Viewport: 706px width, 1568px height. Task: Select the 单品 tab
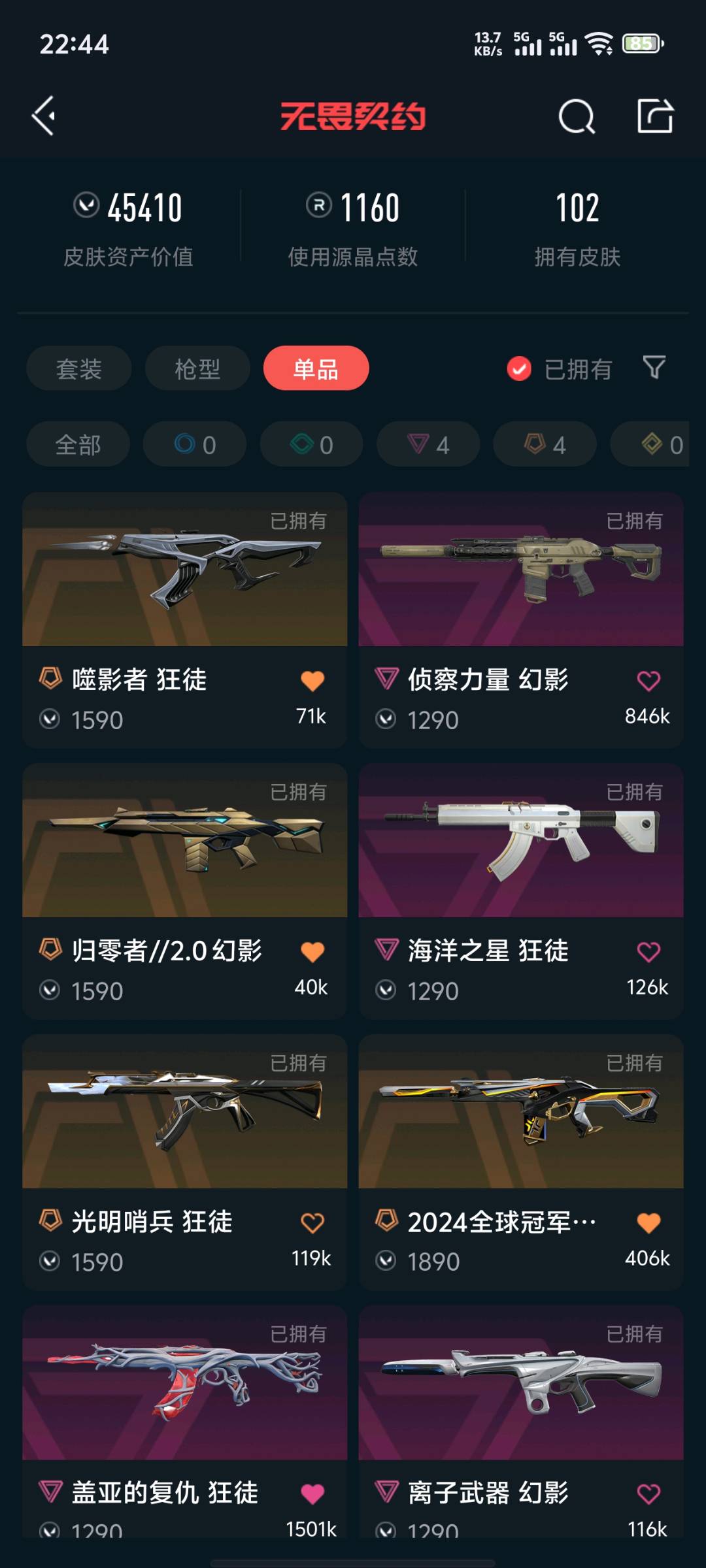316,368
